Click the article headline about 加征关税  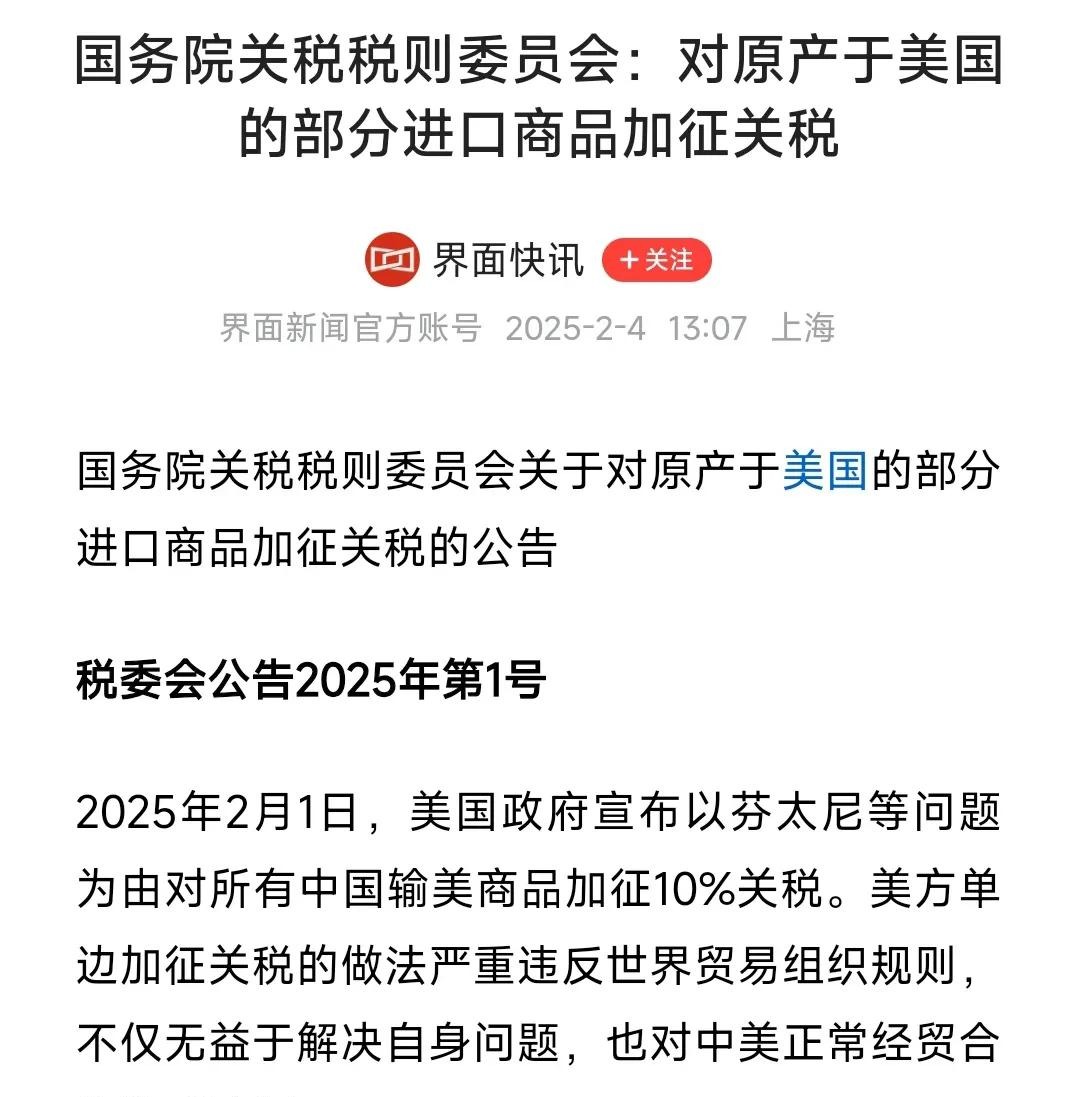click(539, 96)
